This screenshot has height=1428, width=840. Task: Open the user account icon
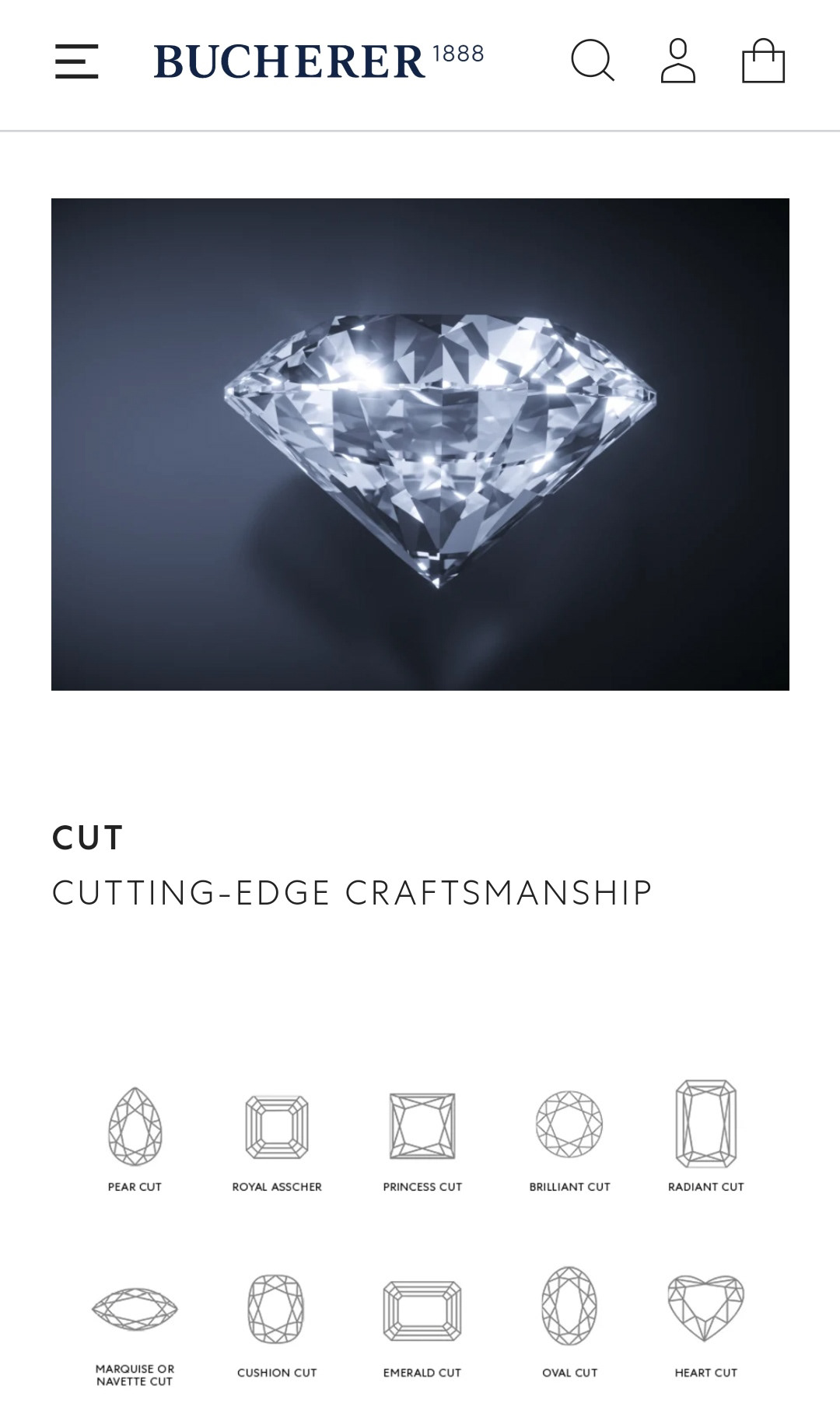[x=677, y=61]
